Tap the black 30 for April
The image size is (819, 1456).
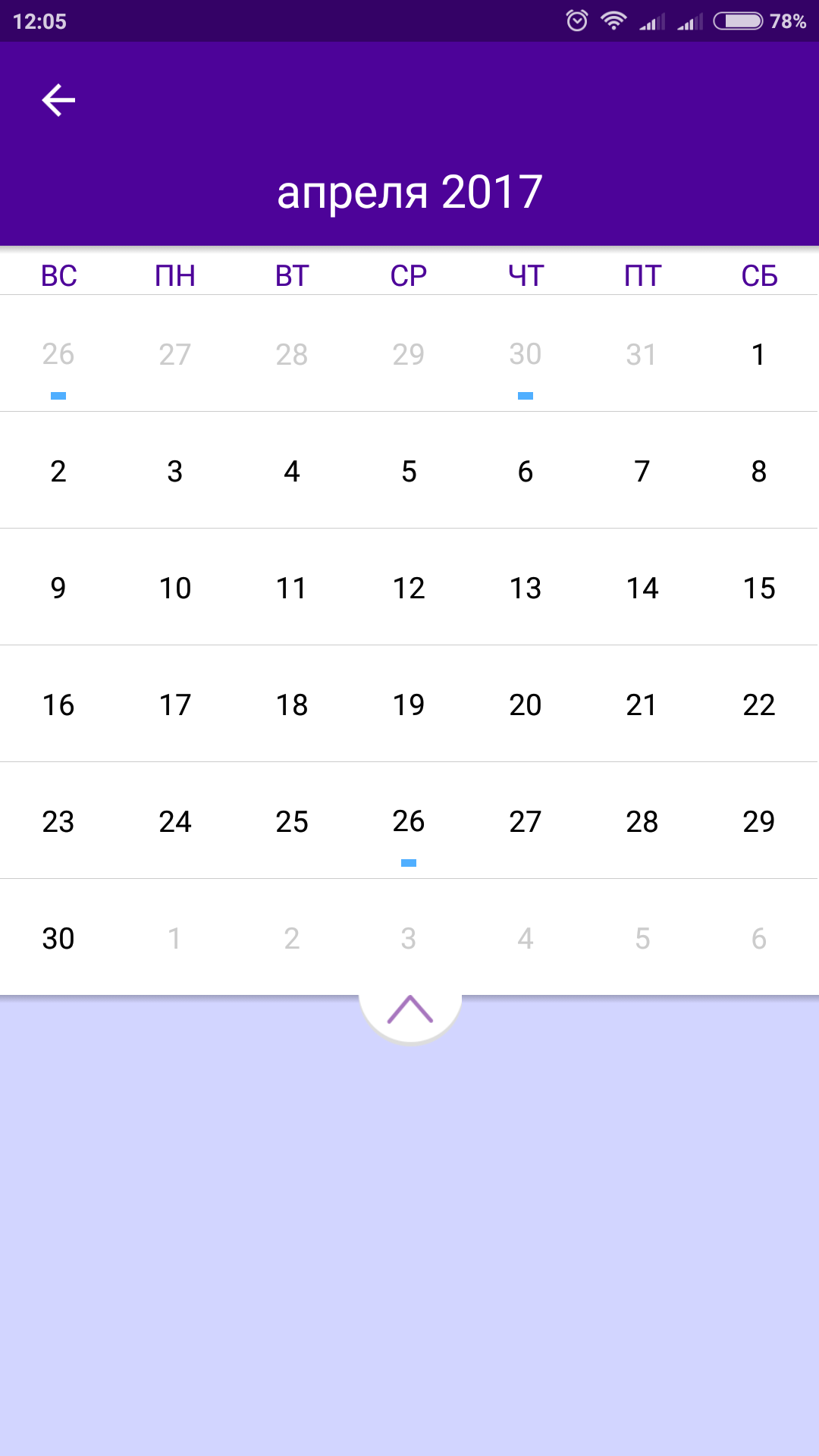(58, 938)
